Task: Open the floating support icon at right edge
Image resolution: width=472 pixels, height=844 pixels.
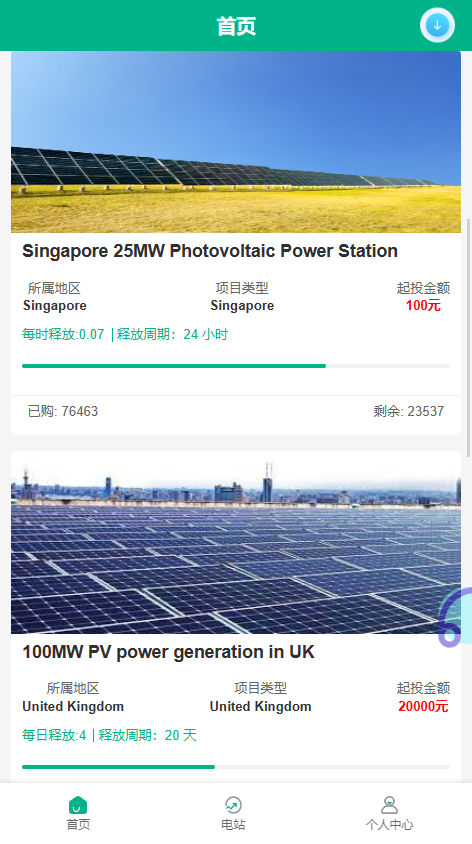Action: coord(455,617)
